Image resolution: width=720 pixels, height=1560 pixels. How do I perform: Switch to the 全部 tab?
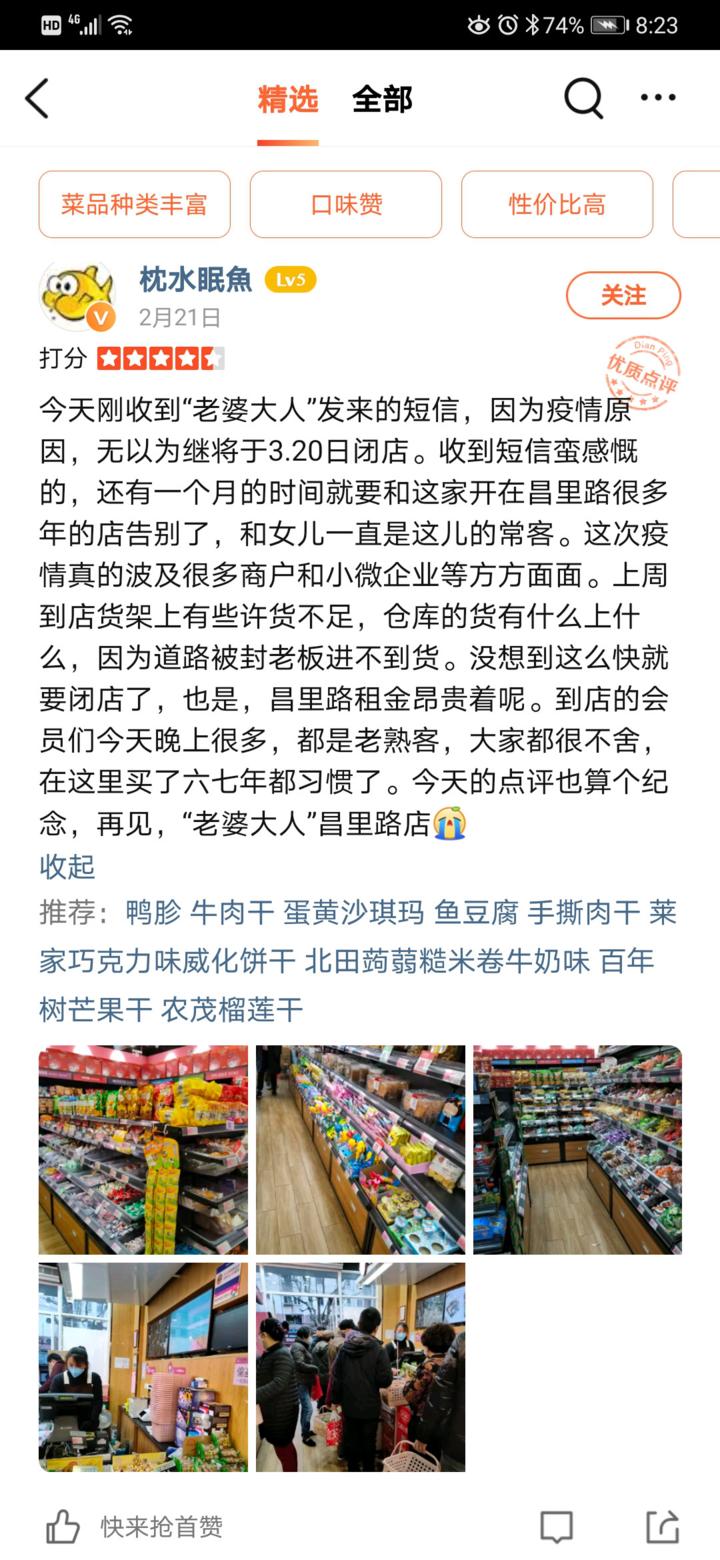[384, 98]
